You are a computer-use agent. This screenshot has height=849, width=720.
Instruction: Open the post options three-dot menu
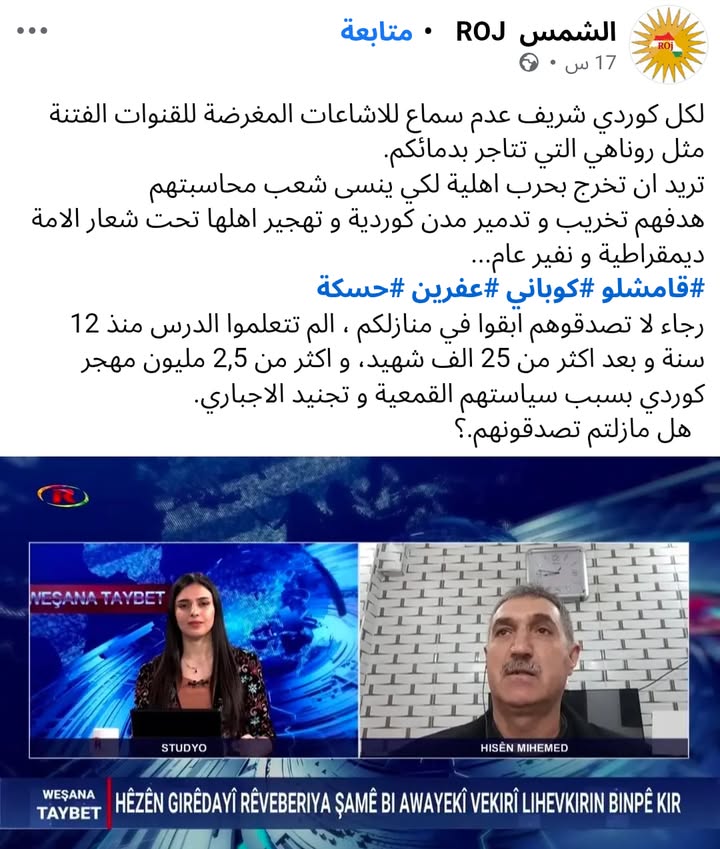pos(31,29)
